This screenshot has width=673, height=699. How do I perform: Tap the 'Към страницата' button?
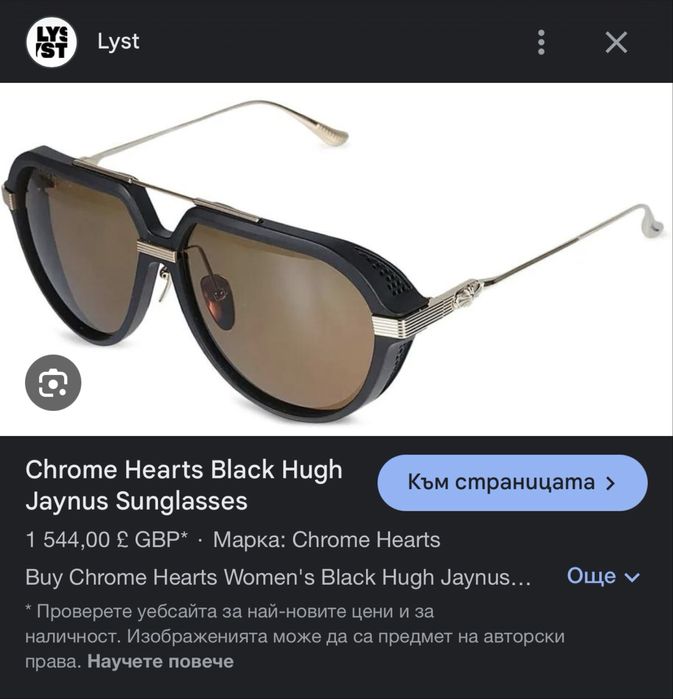[512, 482]
